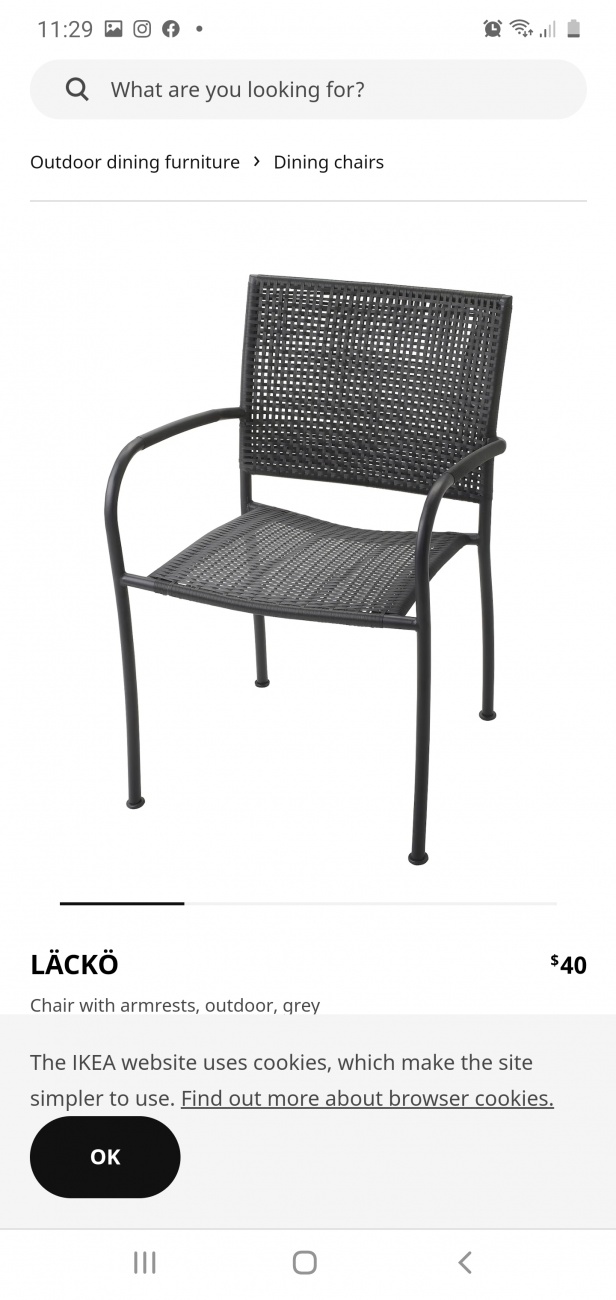Viewport: 616px width, 1300px height.
Task: Go back using the system back button
Action: (464, 1263)
